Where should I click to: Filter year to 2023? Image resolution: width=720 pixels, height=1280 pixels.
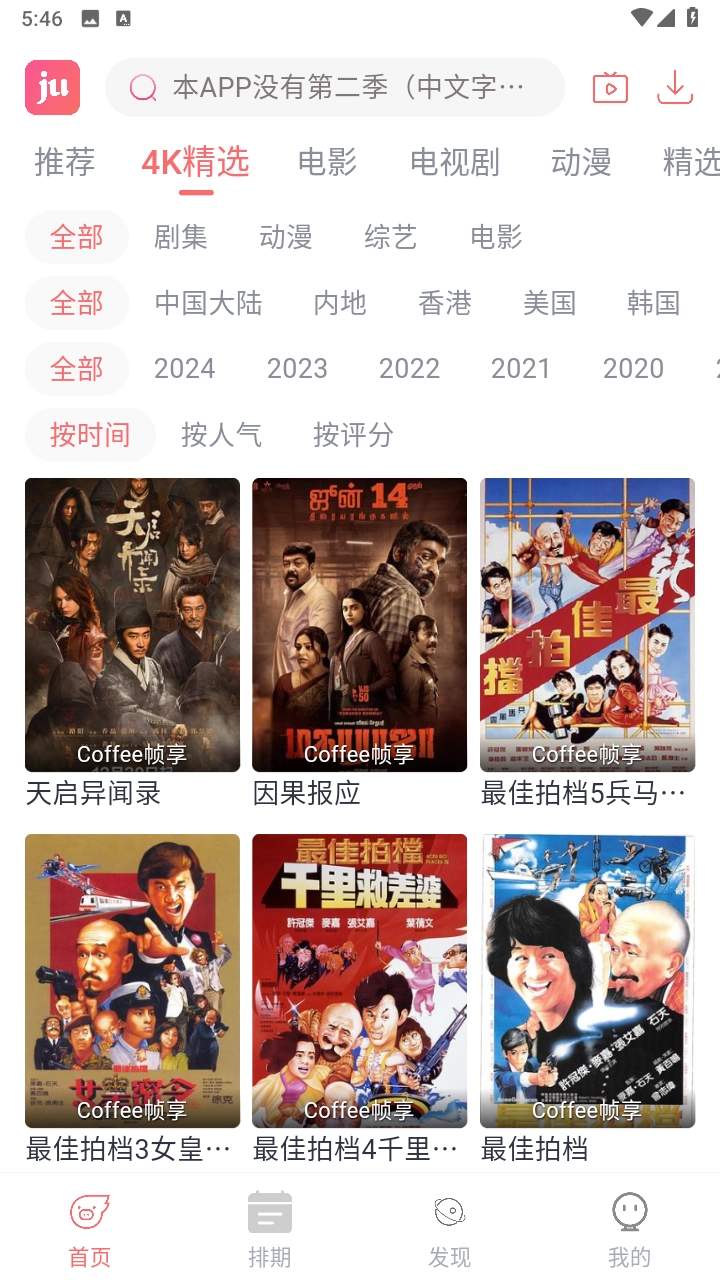tap(297, 369)
